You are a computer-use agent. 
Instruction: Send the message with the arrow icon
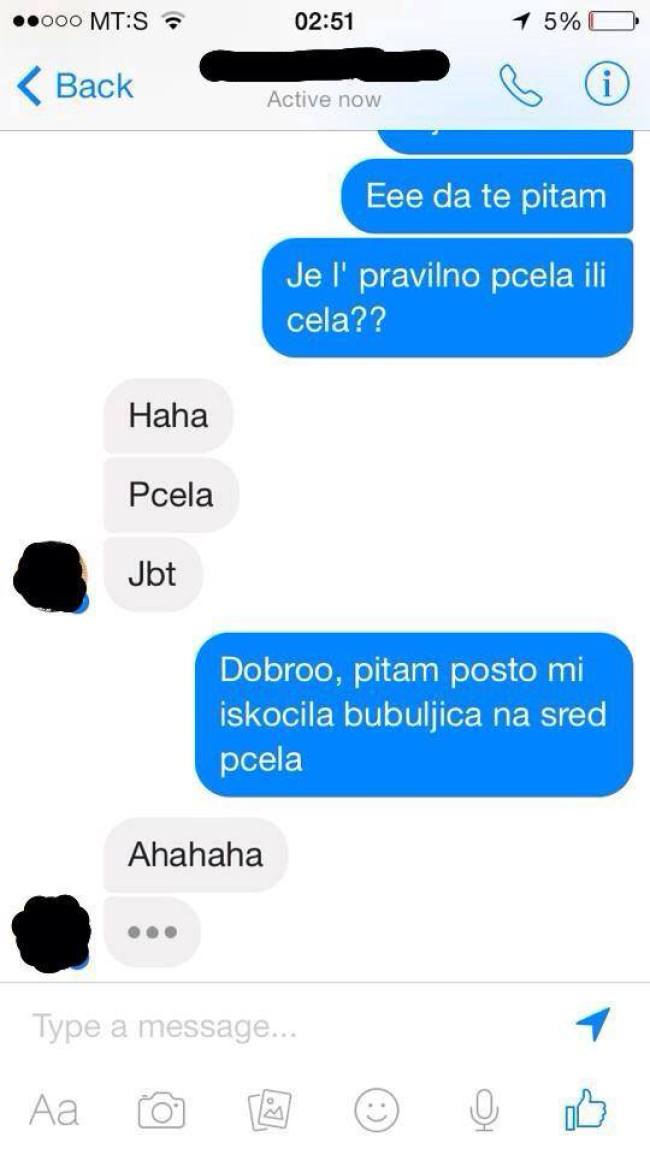(593, 1024)
